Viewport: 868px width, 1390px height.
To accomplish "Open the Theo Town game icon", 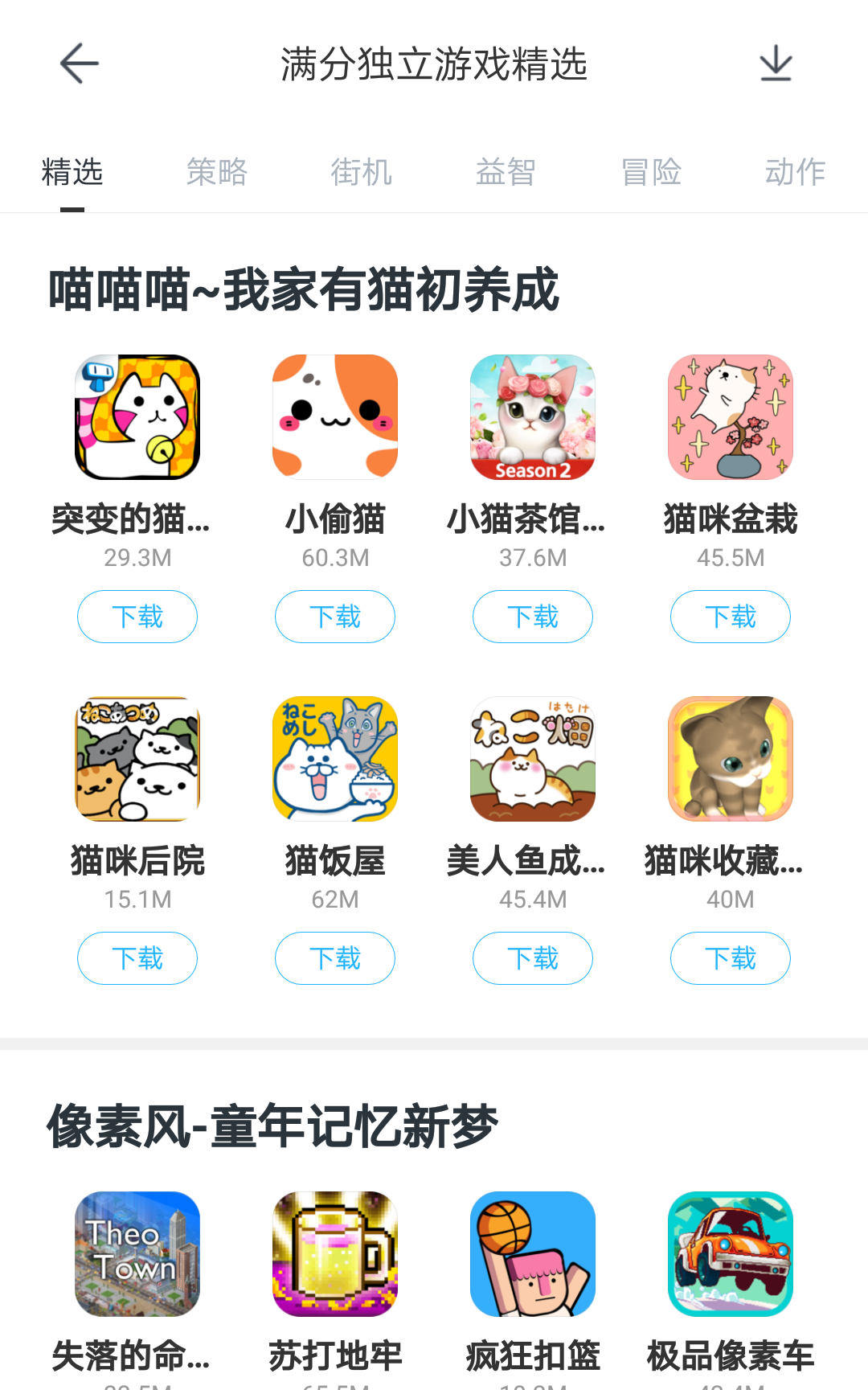I will click(137, 1253).
